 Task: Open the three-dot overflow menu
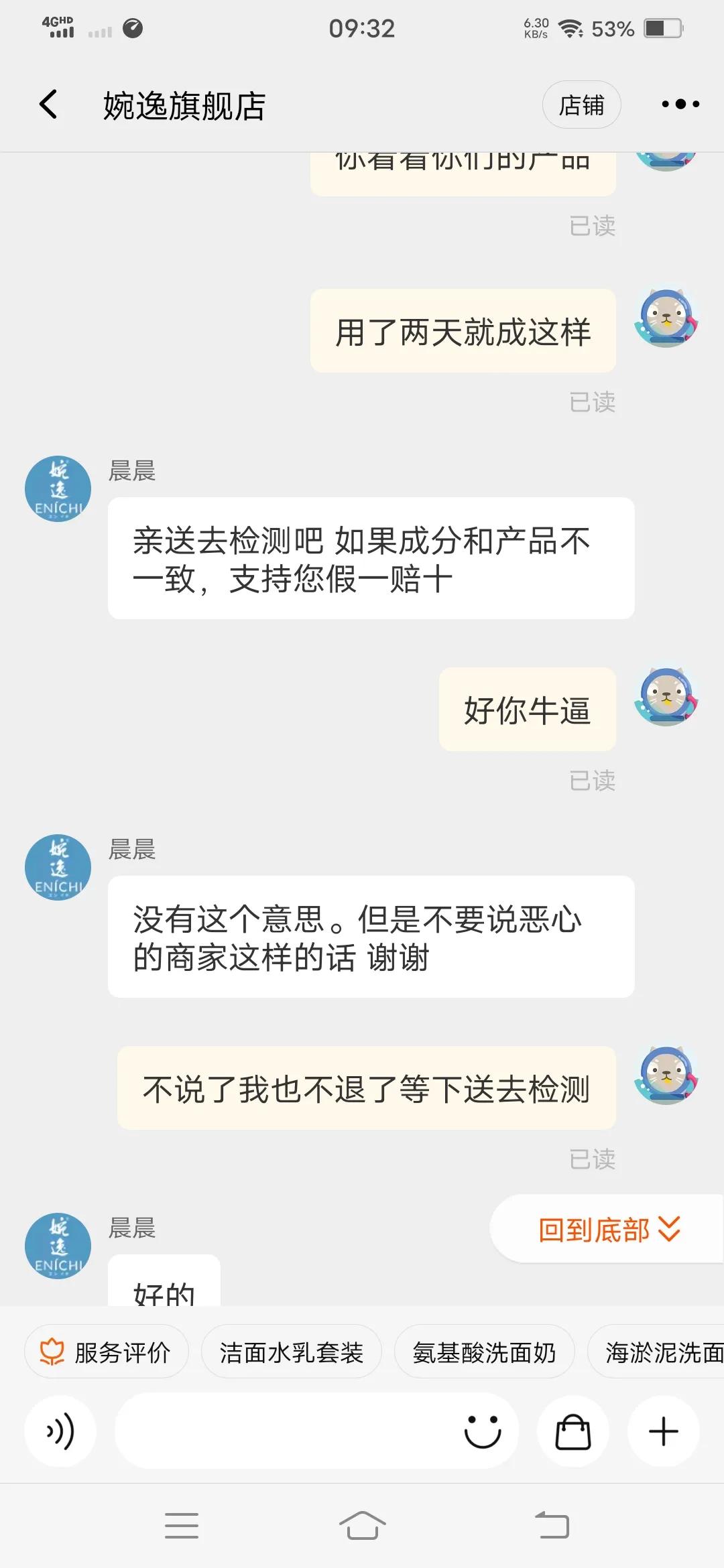680,104
